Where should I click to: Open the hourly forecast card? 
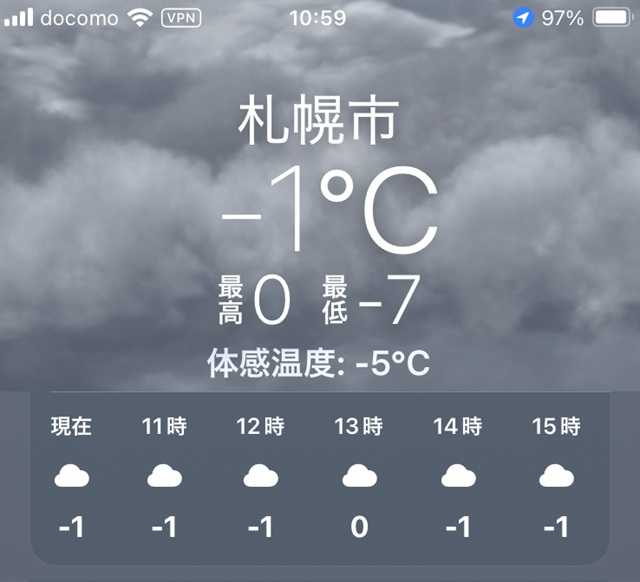point(320,477)
